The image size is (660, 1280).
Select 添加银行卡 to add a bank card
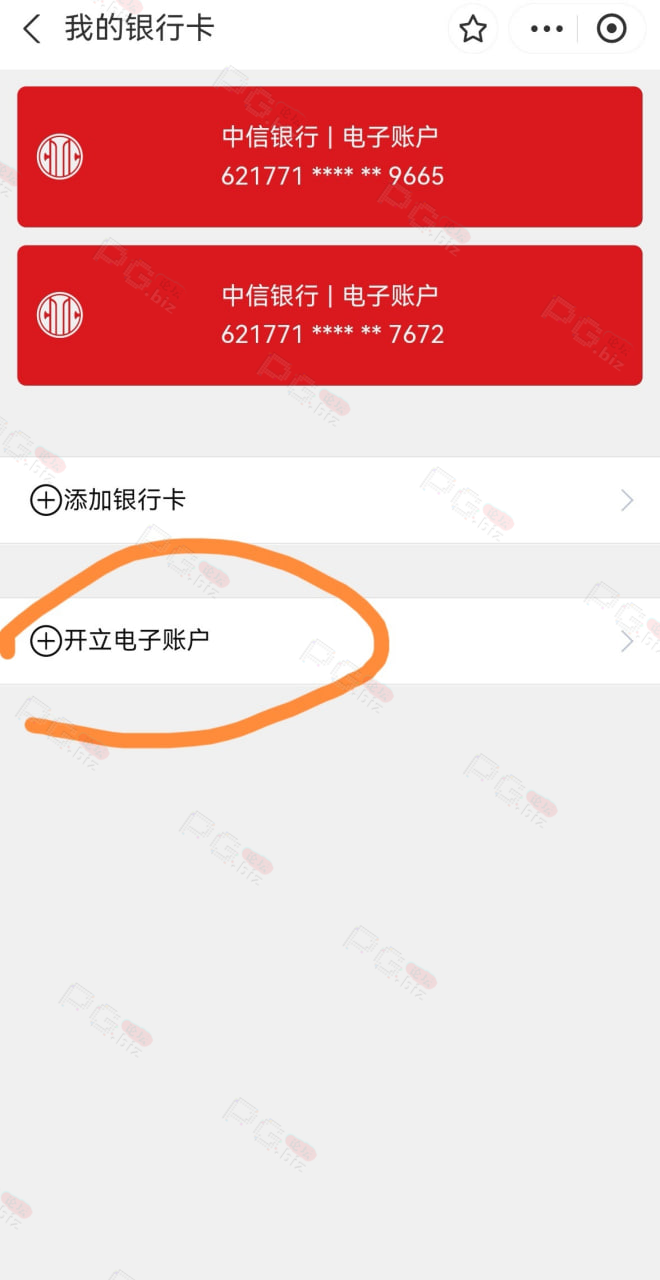[330, 500]
